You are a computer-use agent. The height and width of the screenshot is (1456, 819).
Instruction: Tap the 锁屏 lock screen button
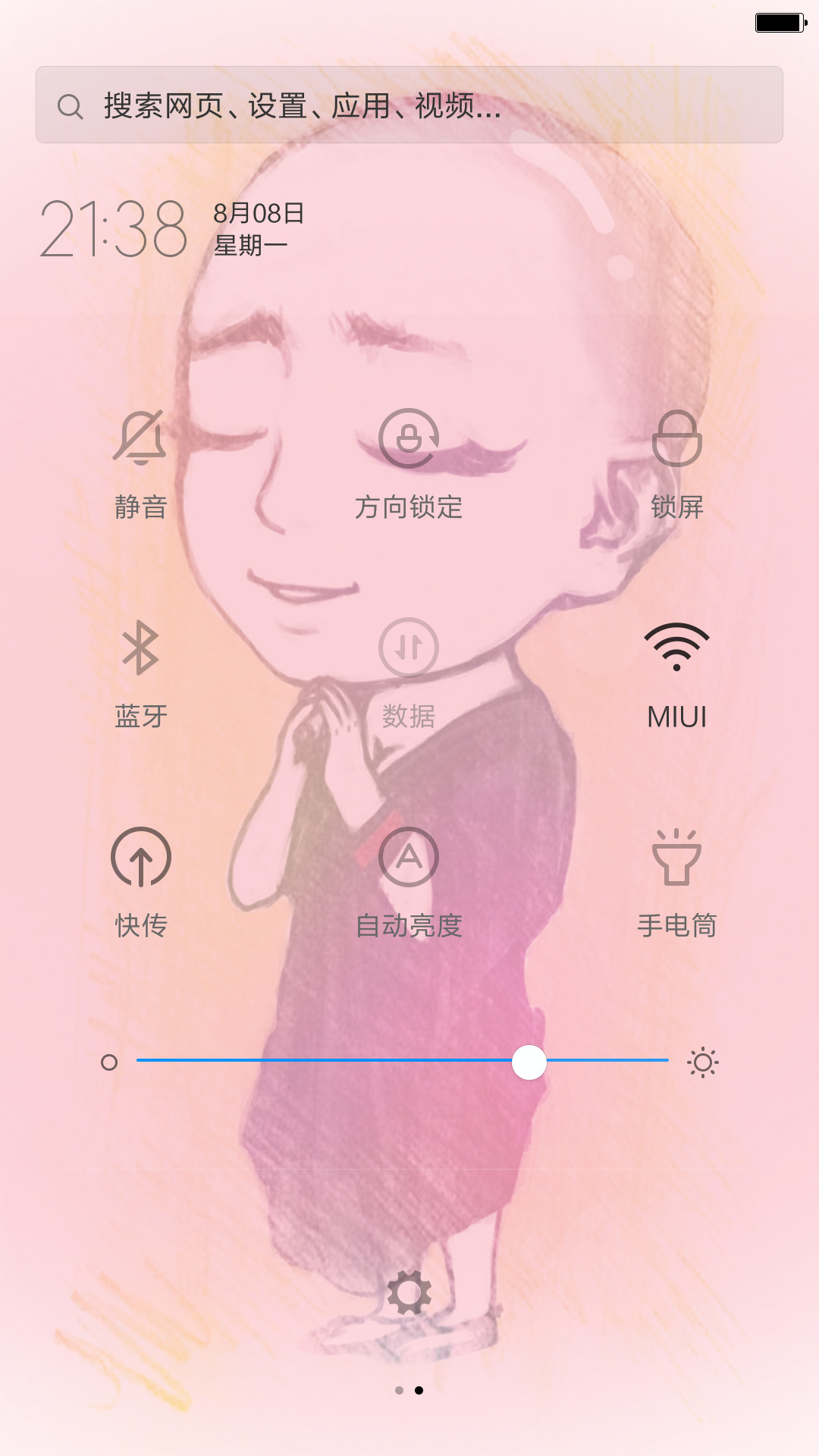tap(676, 464)
